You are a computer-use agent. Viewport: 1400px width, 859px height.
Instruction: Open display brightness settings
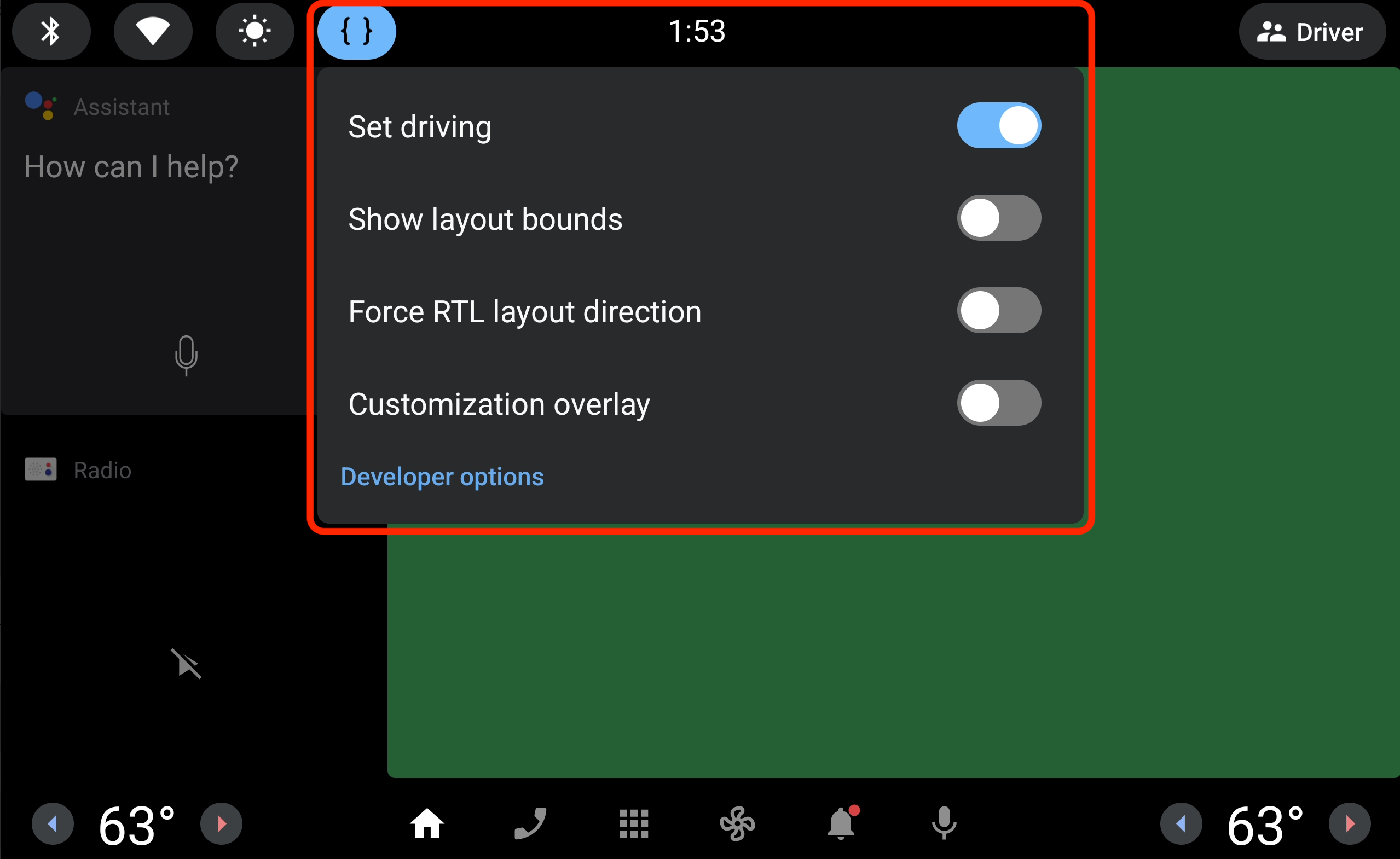point(254,31)
